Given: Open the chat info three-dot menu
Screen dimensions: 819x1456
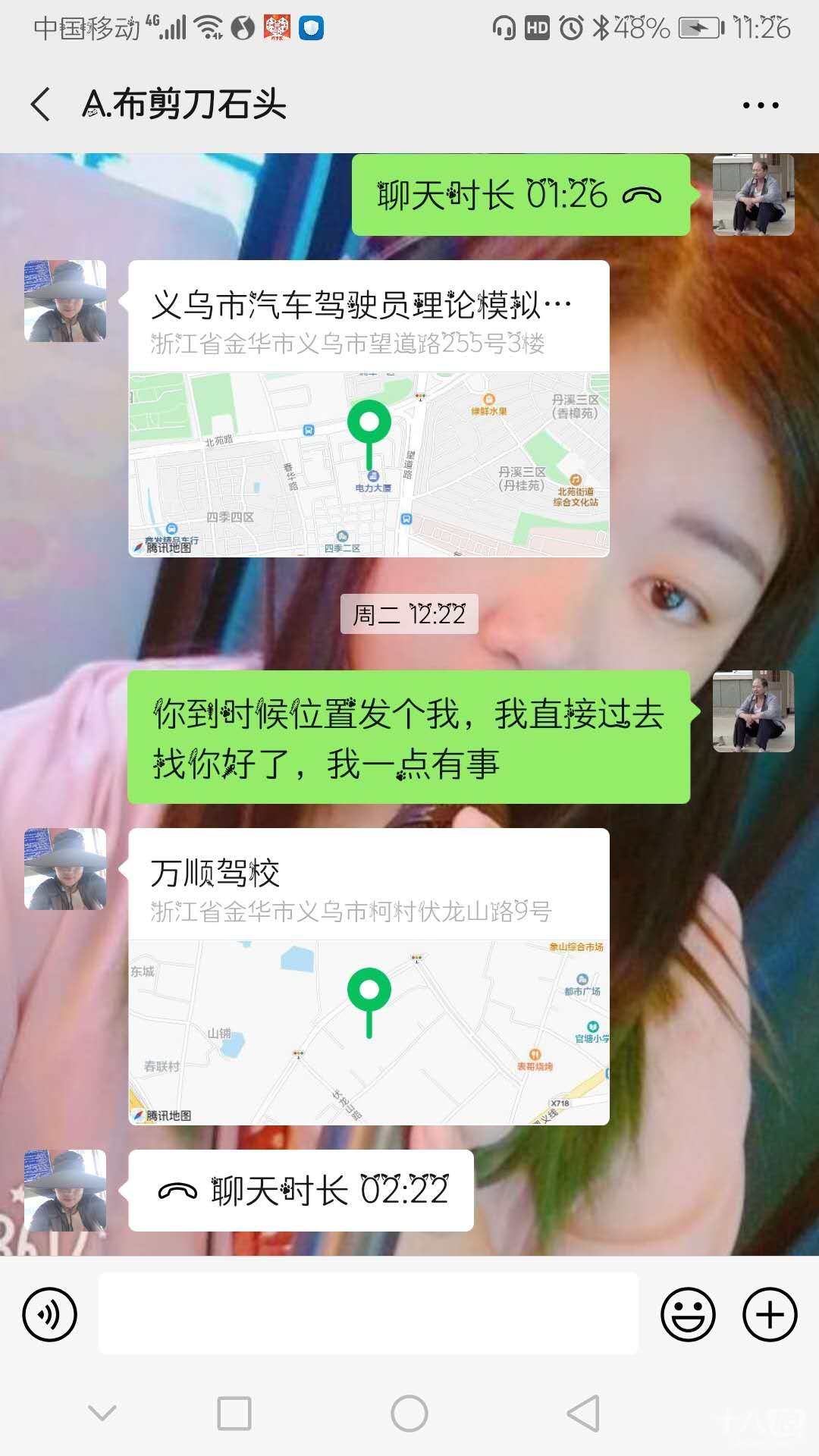Looking at the screenshot, I should (761, 105).
